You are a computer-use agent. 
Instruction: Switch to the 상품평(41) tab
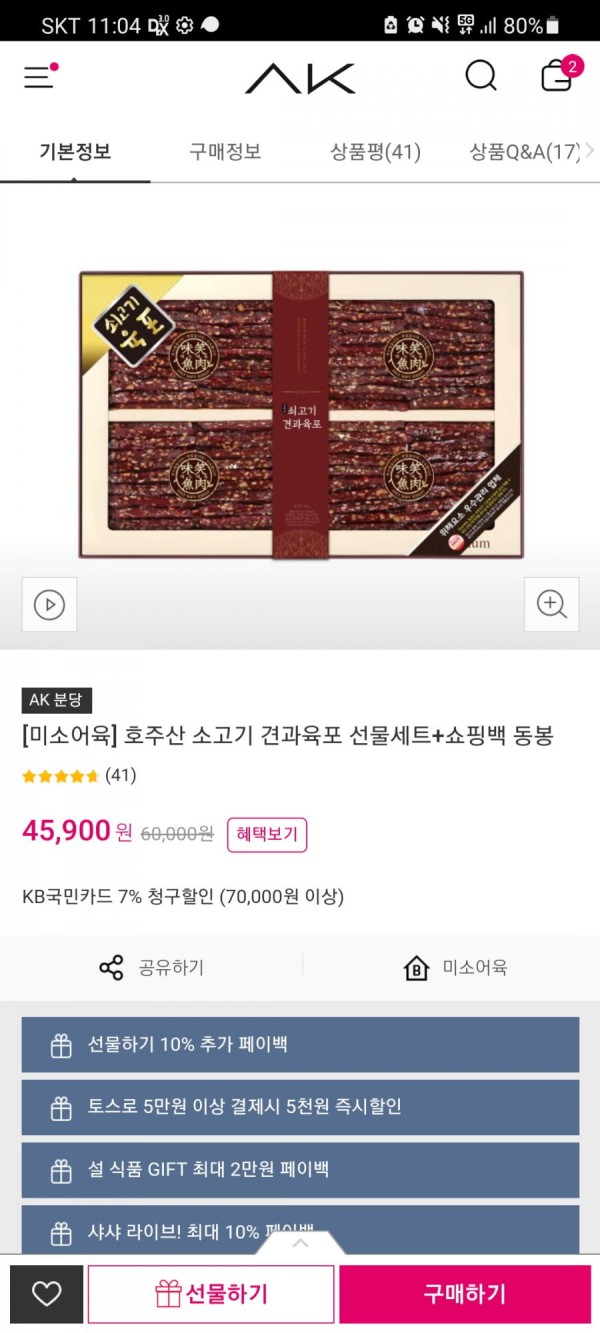375,152
